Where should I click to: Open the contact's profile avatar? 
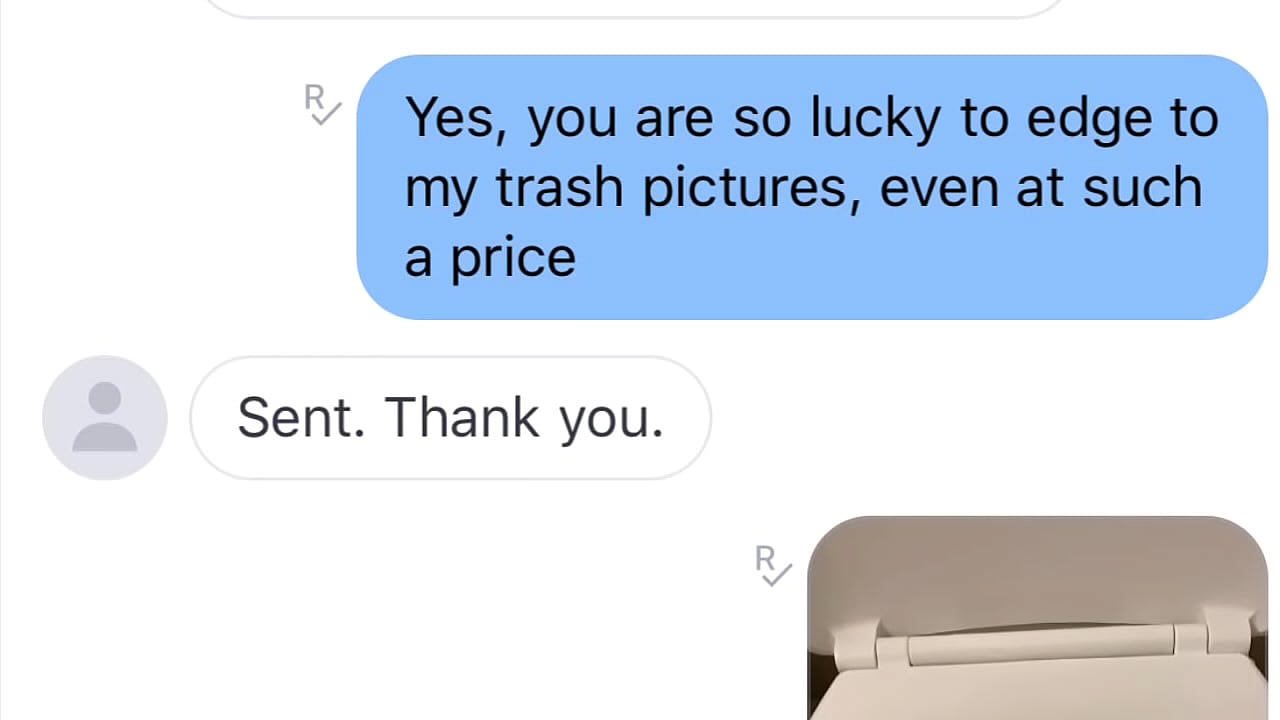104,417
